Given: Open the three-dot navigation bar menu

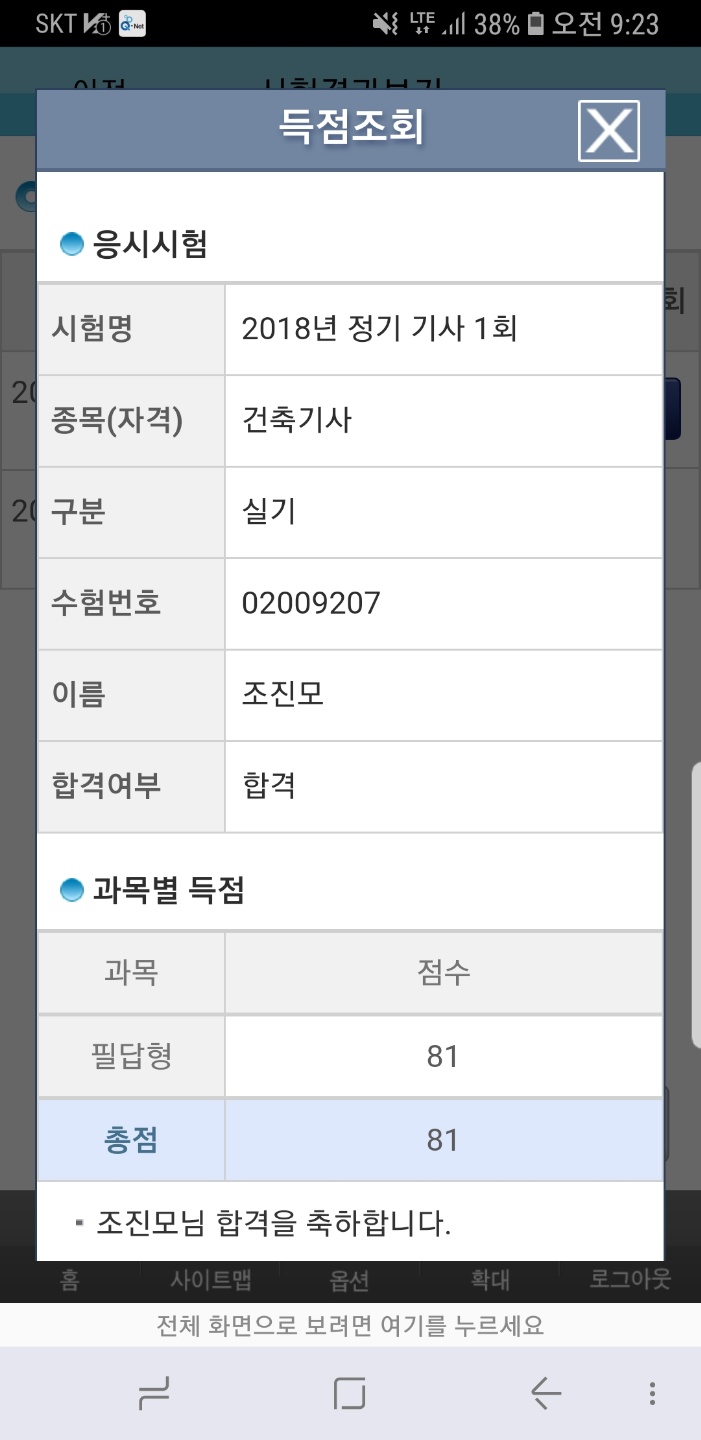Looking at the screenshot, I should pos(652,1393).
